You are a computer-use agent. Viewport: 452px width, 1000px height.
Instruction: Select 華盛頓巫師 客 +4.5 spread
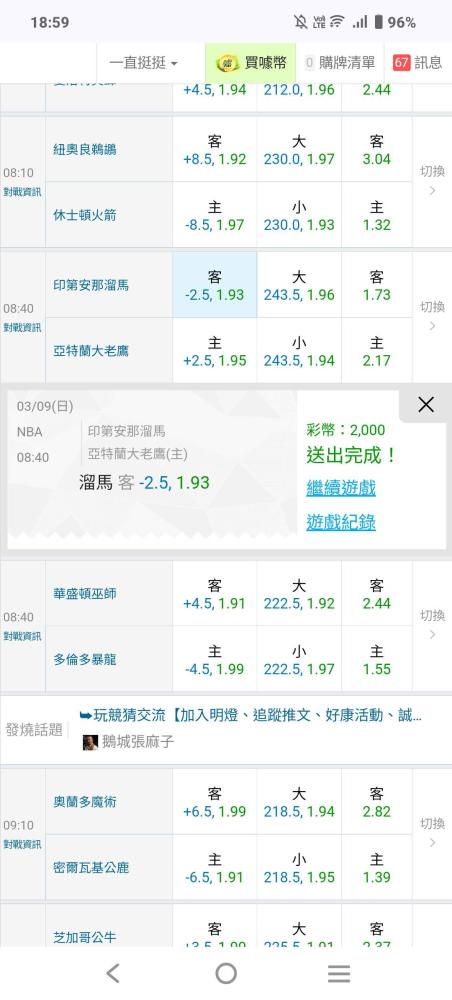tap(215, 594)
